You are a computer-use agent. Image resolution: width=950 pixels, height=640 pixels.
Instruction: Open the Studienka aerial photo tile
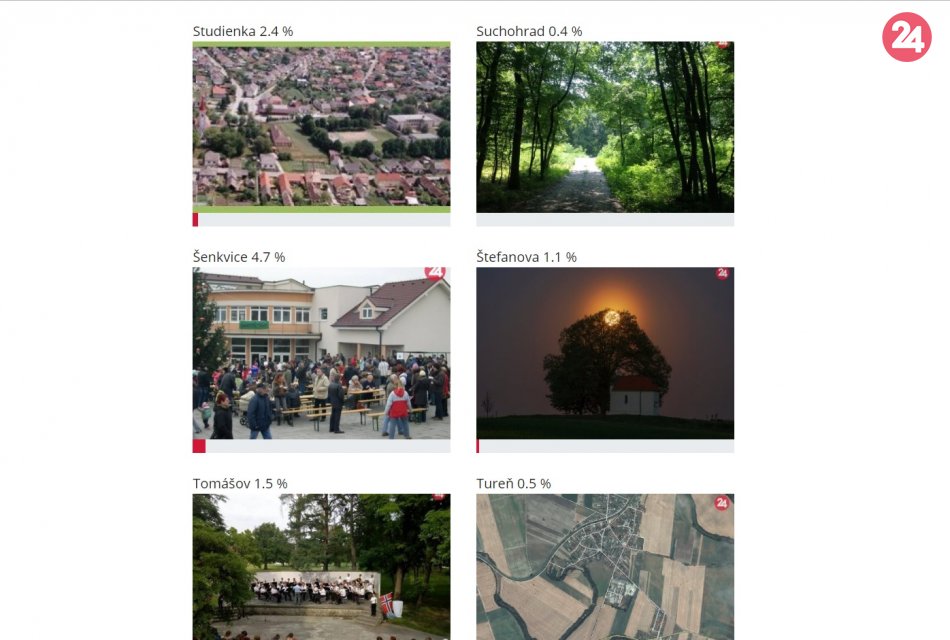(x=321, y=127)
